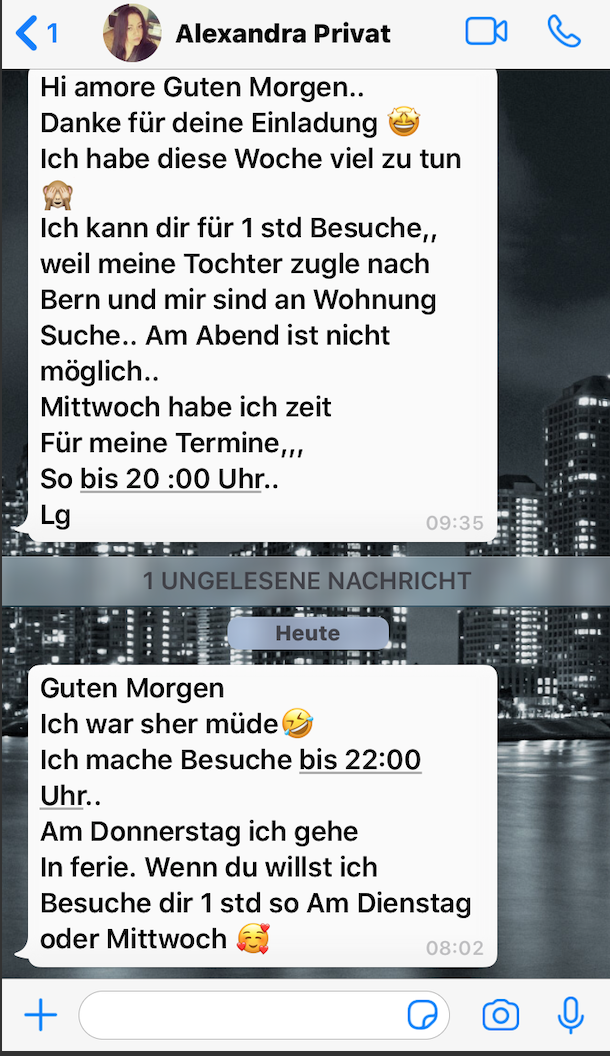Go back to the chat list

(36, 33)
